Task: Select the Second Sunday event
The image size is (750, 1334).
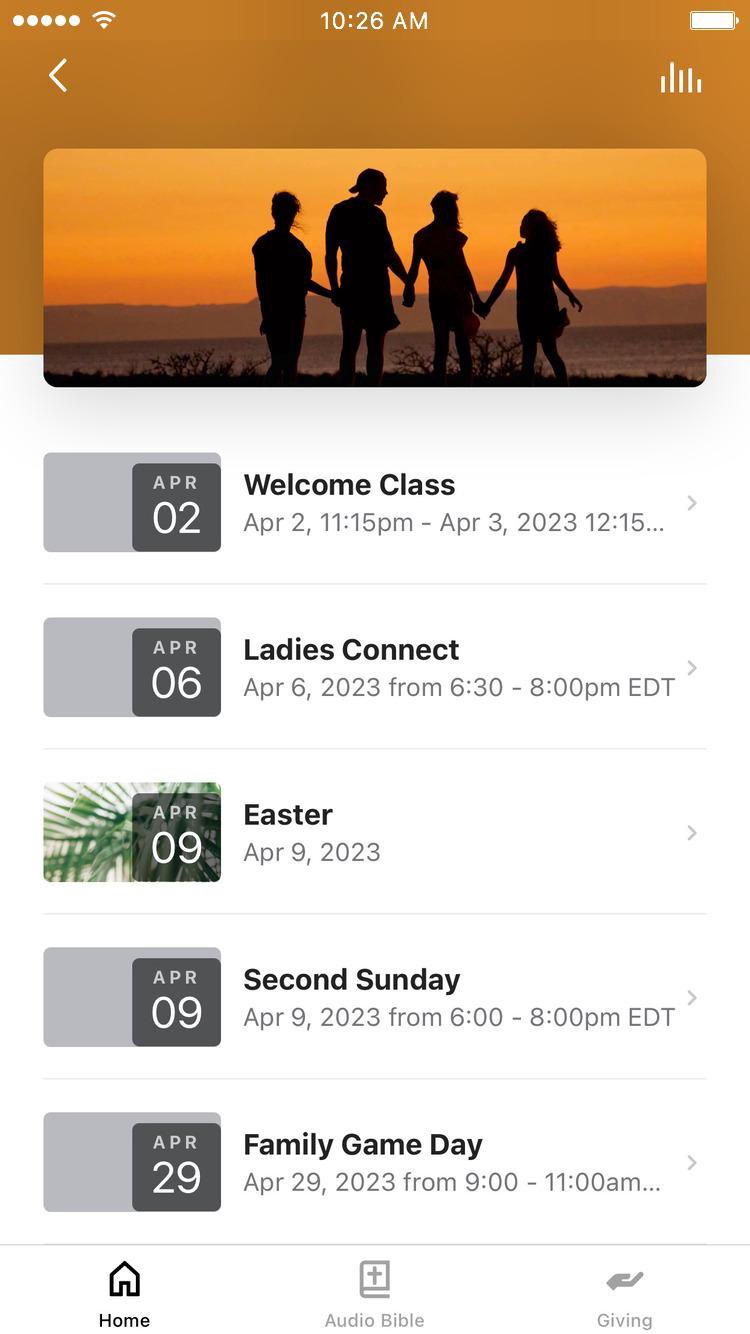Action: point(375,997)
